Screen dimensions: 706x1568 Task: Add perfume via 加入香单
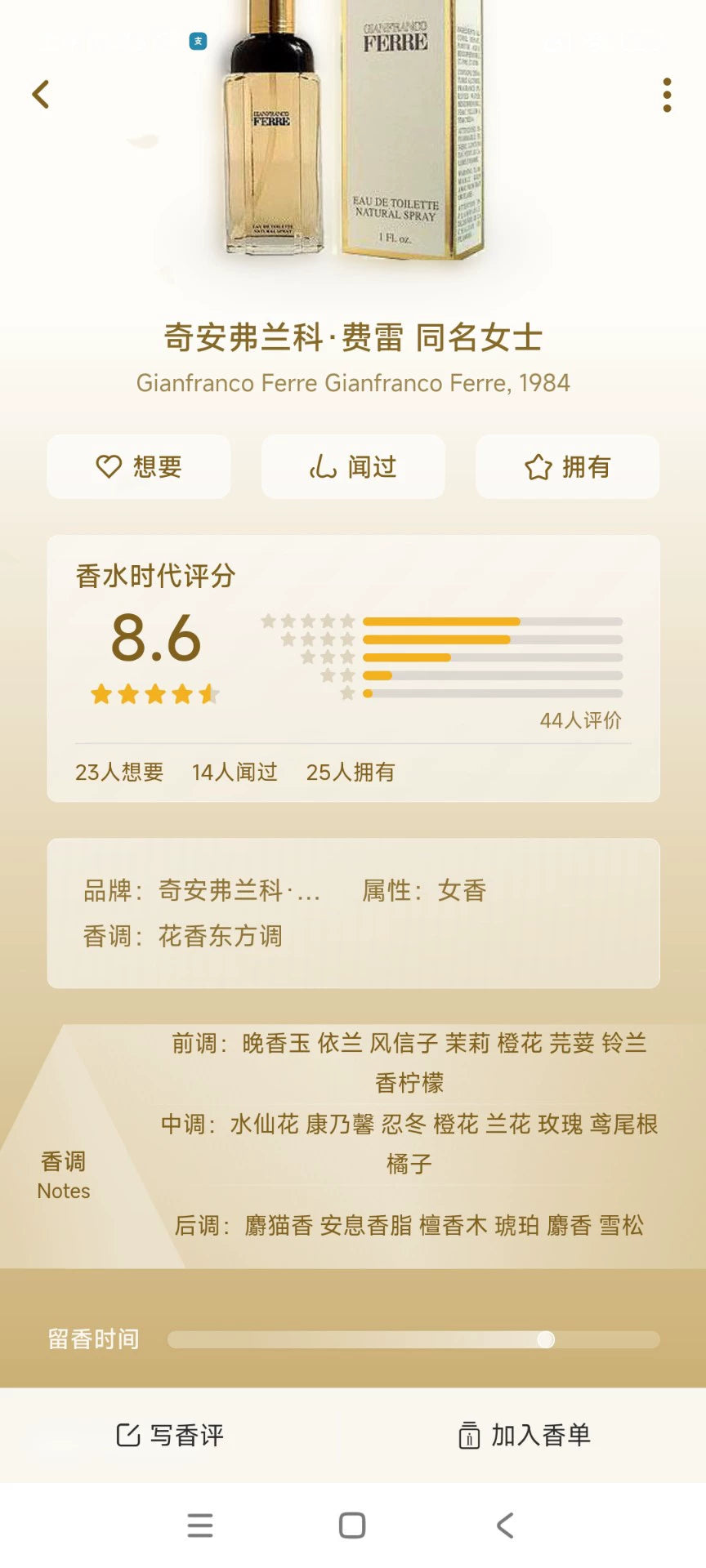point(525,1435)
